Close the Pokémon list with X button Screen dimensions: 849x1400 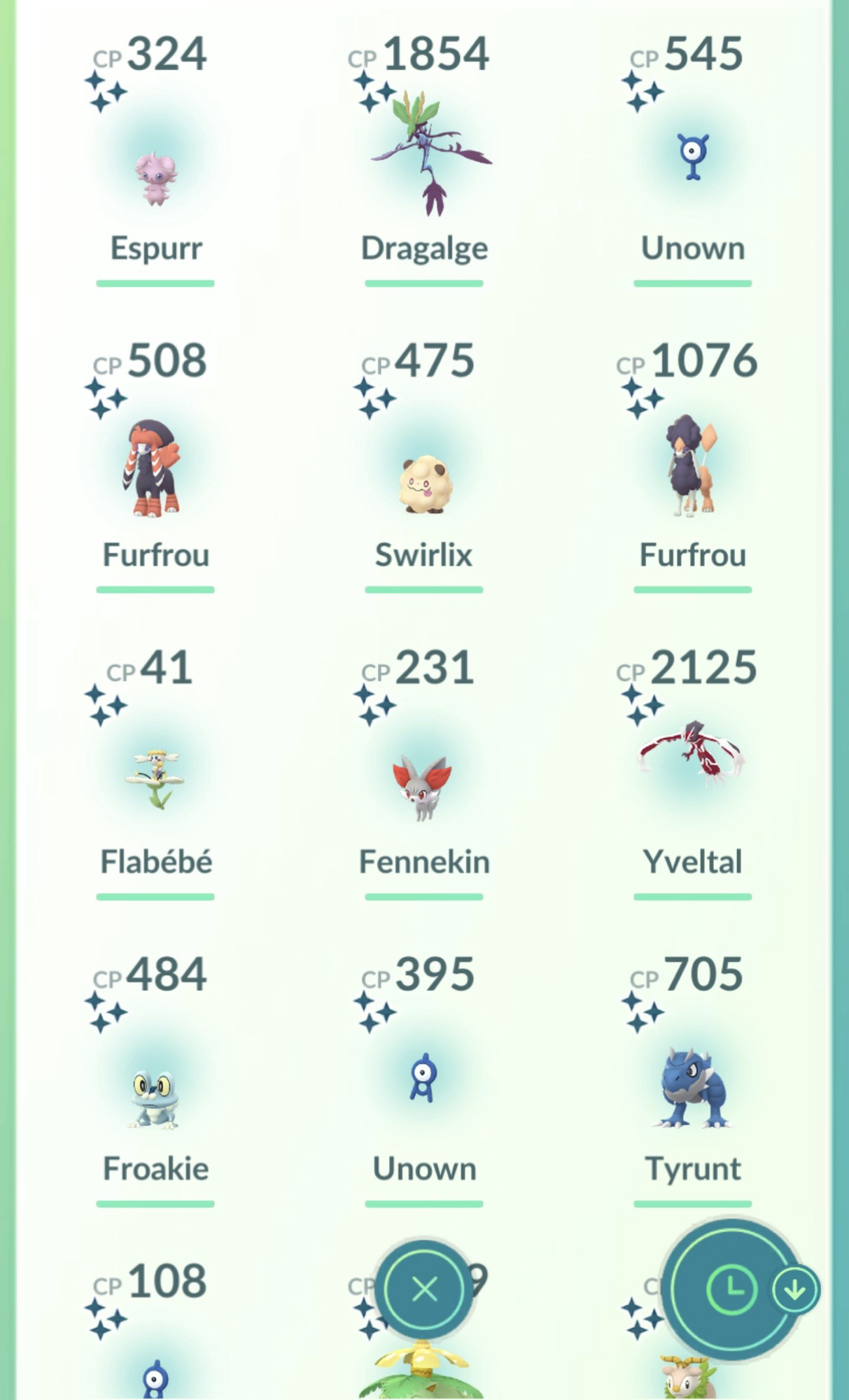(x=424, y=1289)
